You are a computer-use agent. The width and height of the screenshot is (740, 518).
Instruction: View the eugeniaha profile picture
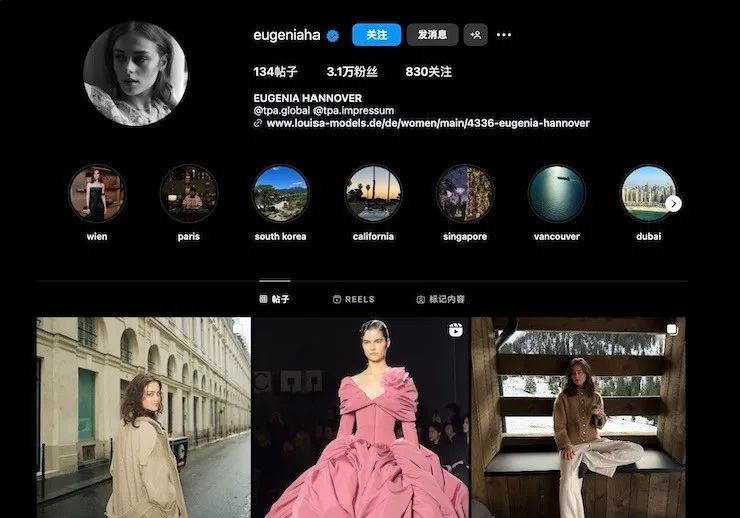(135, 73)
